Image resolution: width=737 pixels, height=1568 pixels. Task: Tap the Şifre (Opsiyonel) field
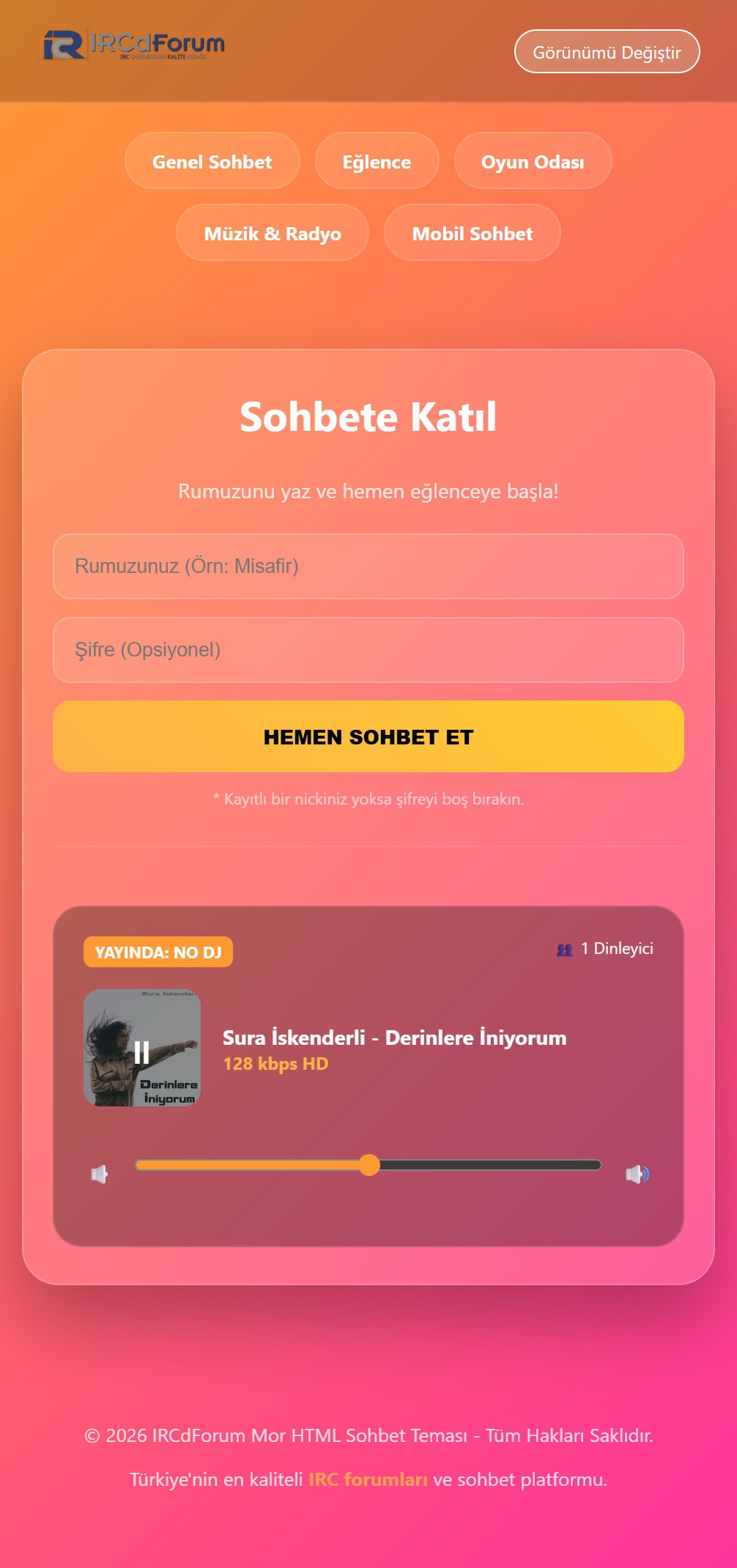coord(368,650)
